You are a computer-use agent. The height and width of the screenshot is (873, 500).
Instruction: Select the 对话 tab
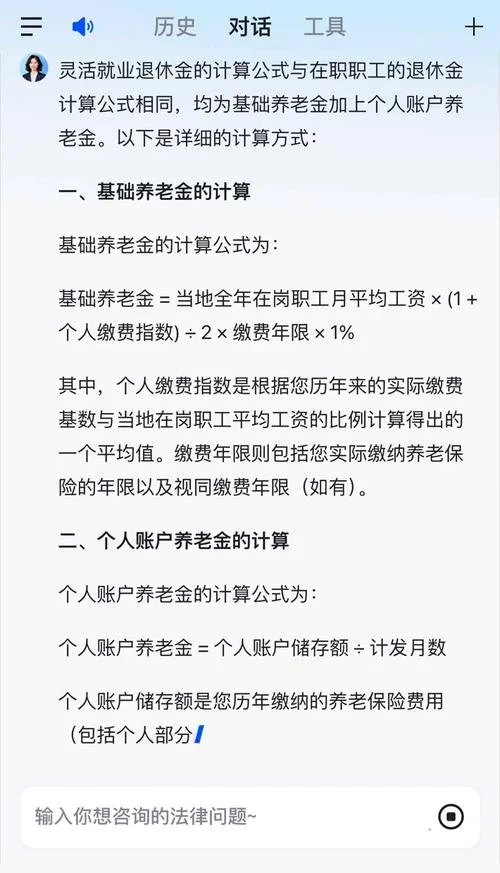click(250, 27)
